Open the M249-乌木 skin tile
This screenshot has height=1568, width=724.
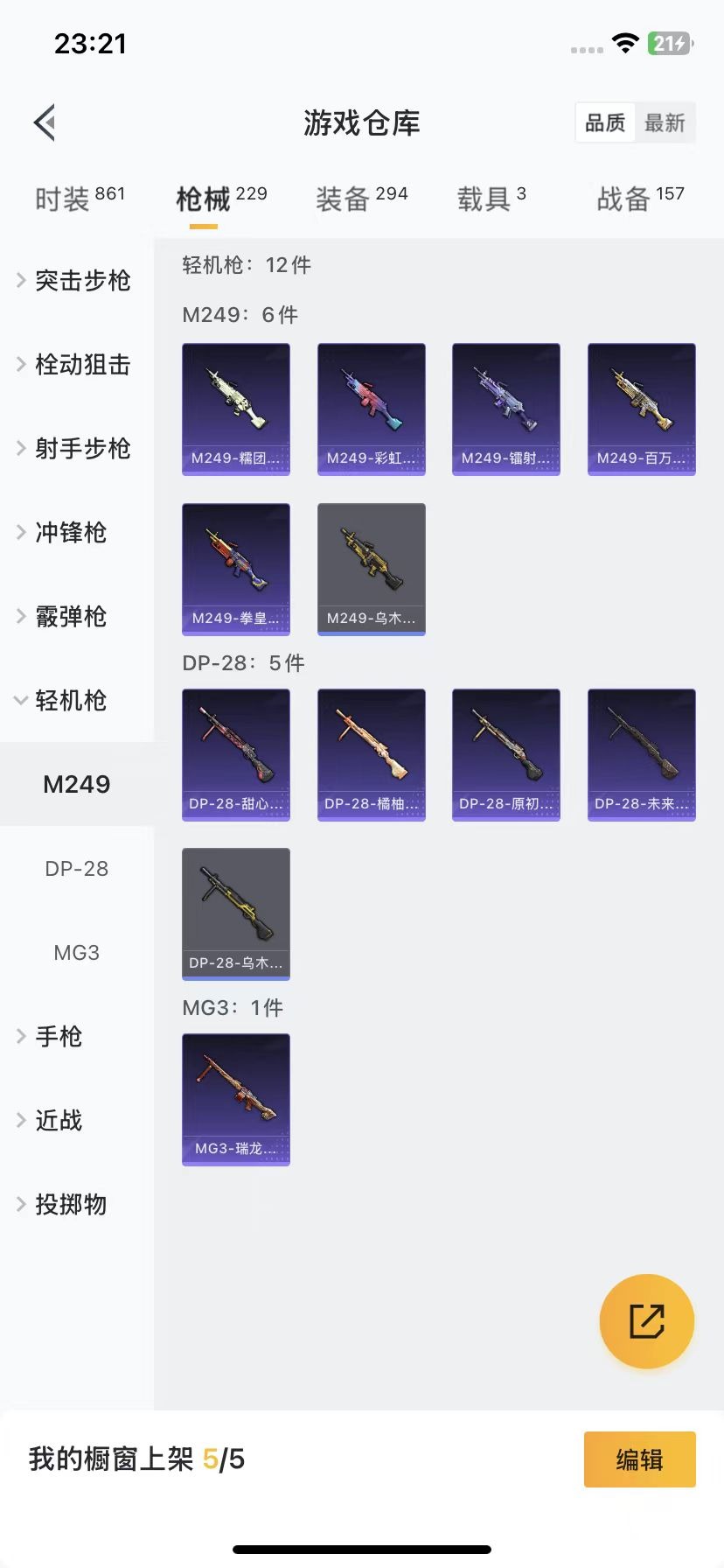coord(371,569)
